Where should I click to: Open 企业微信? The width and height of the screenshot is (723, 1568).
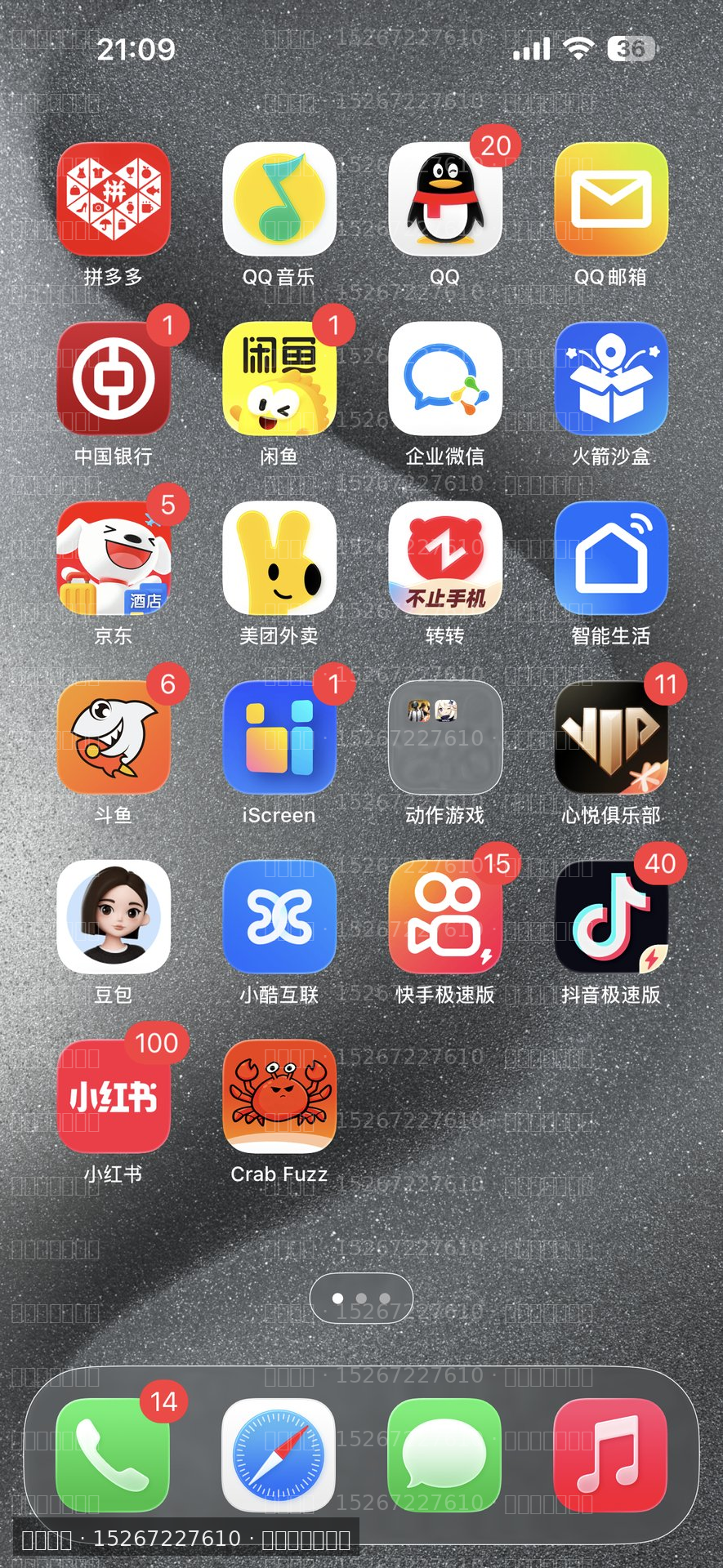pyautogui.click(x=445, y=378)
